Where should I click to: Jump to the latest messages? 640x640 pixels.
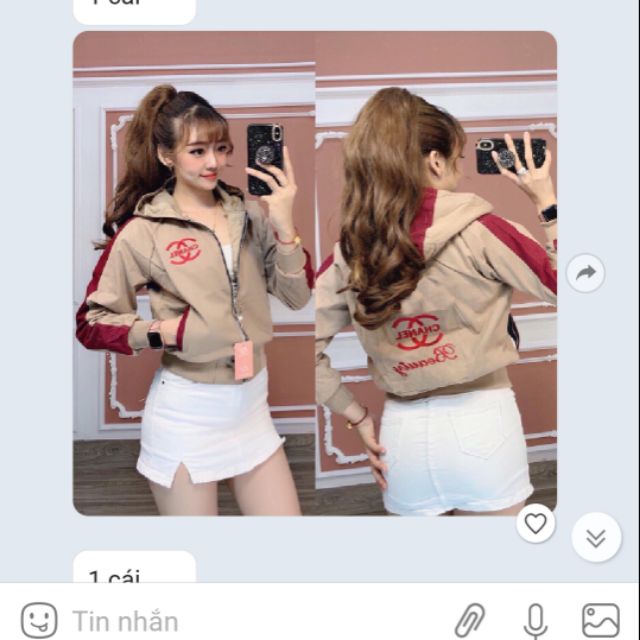[596, 538]
